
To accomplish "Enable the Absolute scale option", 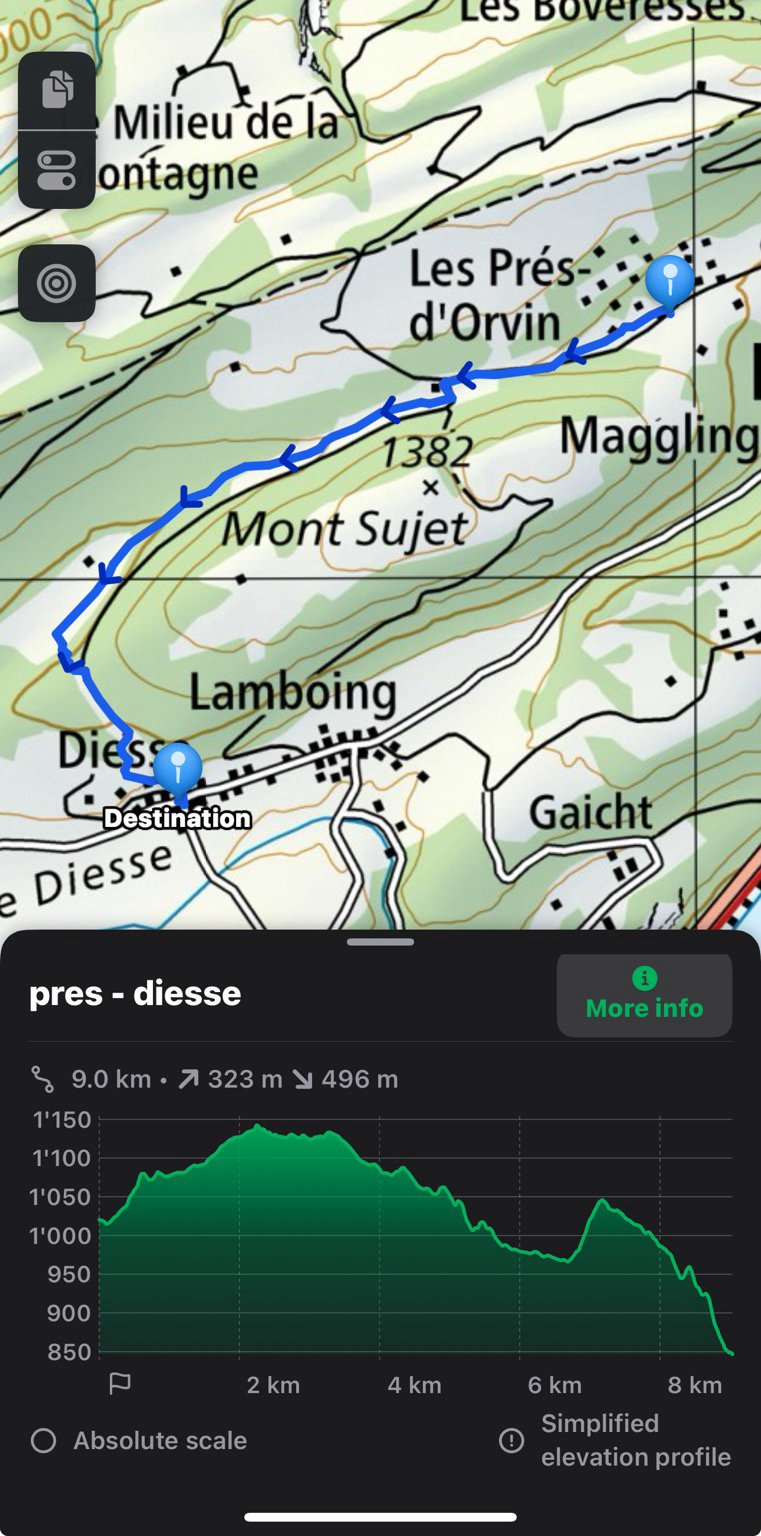I will [44, 1440].
